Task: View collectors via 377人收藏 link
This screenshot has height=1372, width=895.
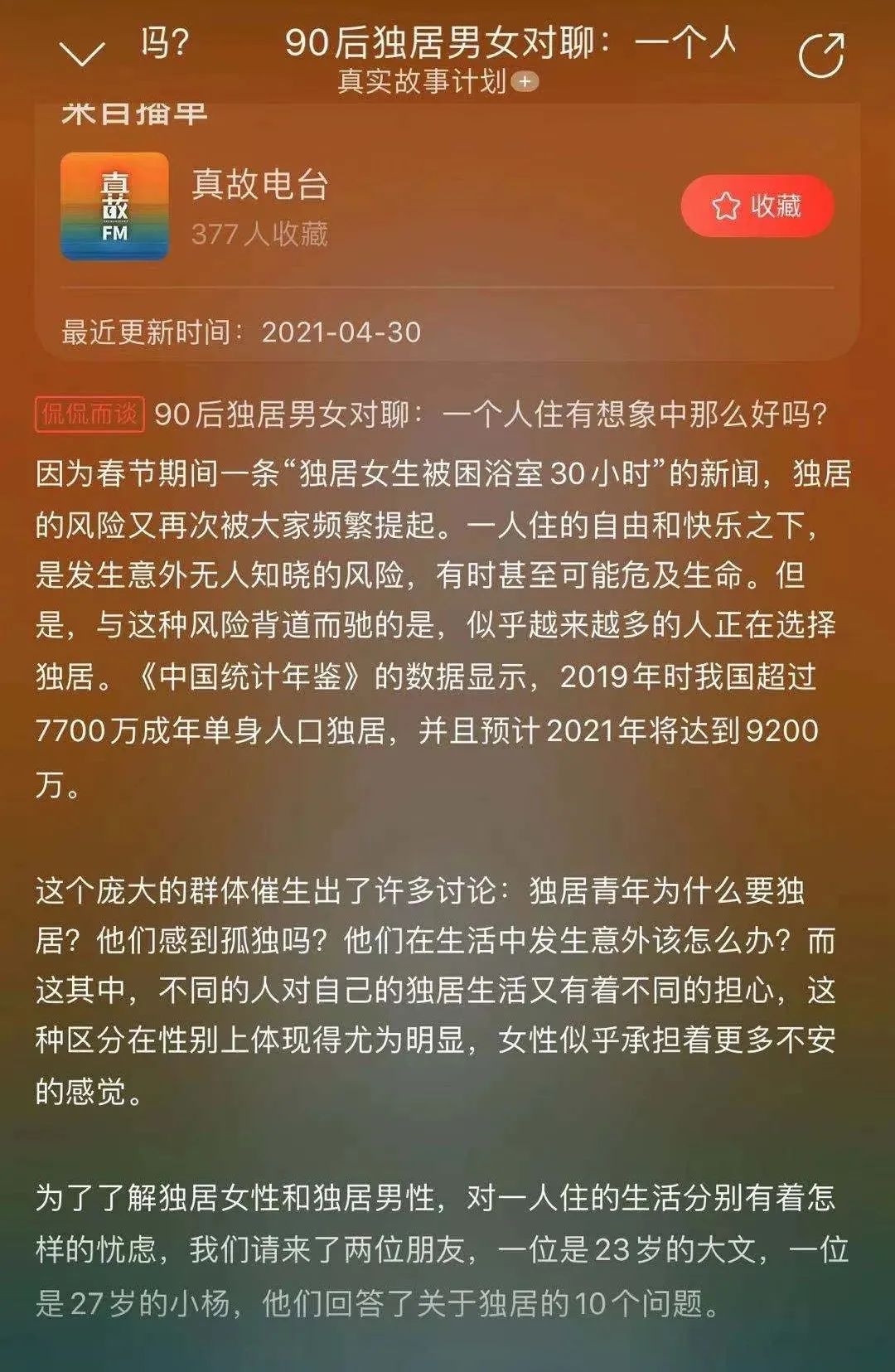Action: (x=262, y=236)
